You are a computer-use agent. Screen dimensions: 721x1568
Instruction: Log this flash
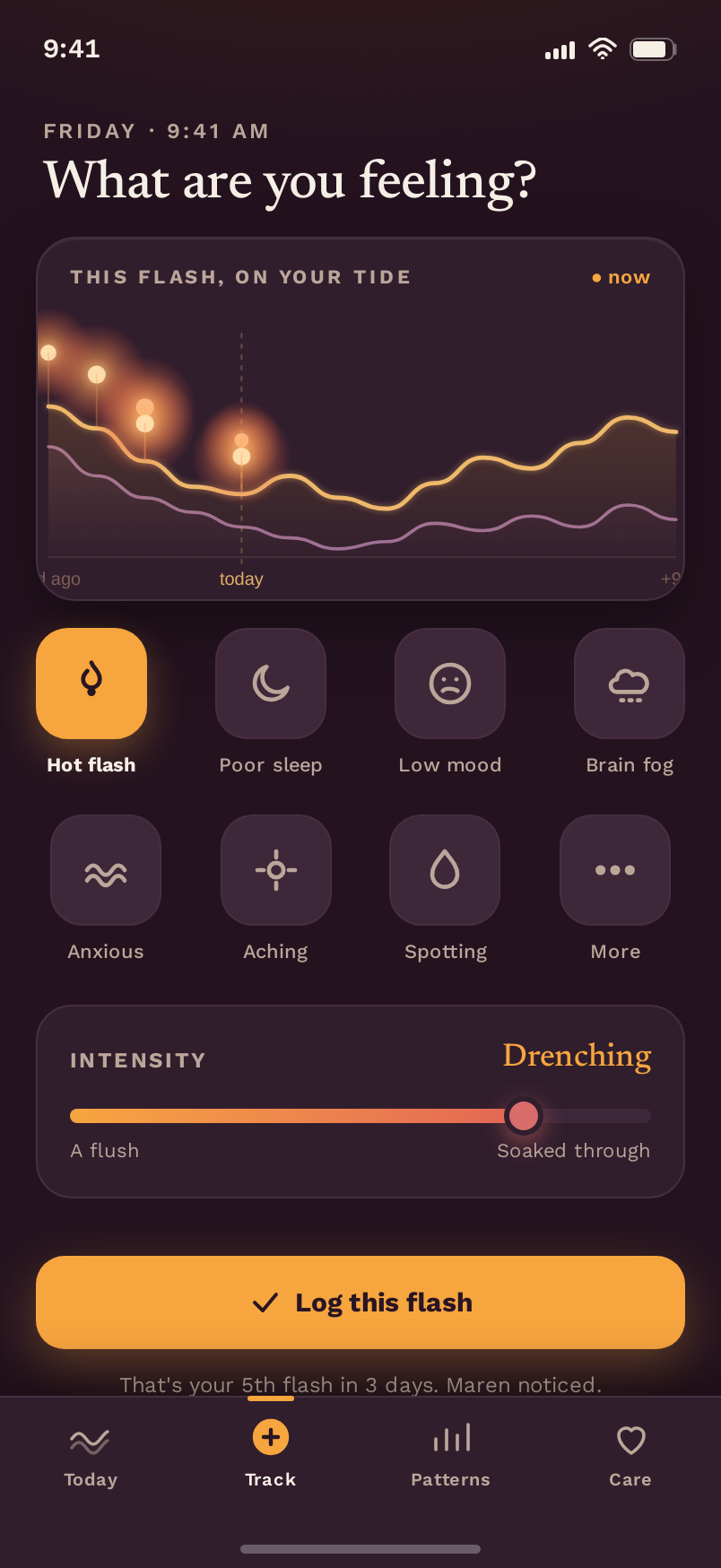point(360,1302)
